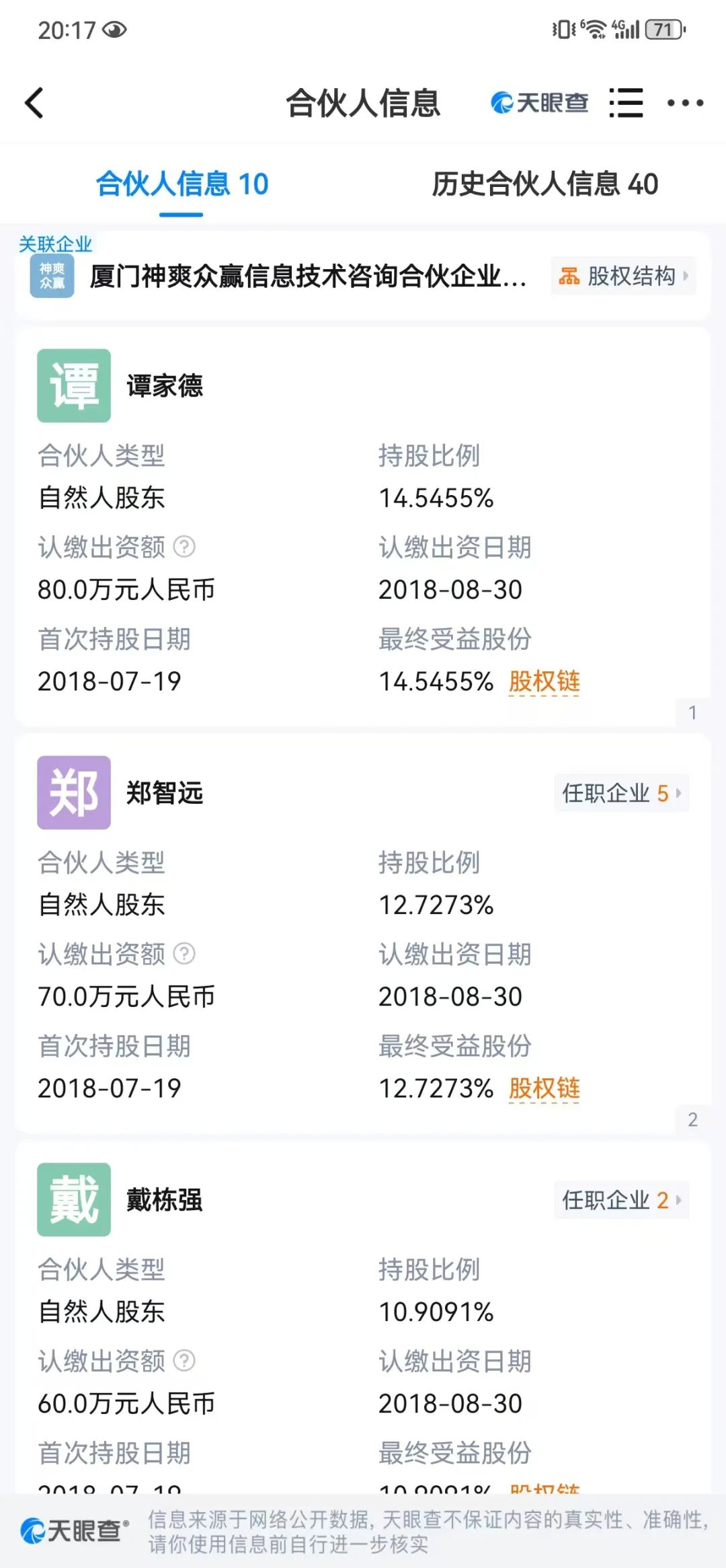Select the 合伙人信息 10 tab
726x1568 pixels.
(x=182, y=184)
